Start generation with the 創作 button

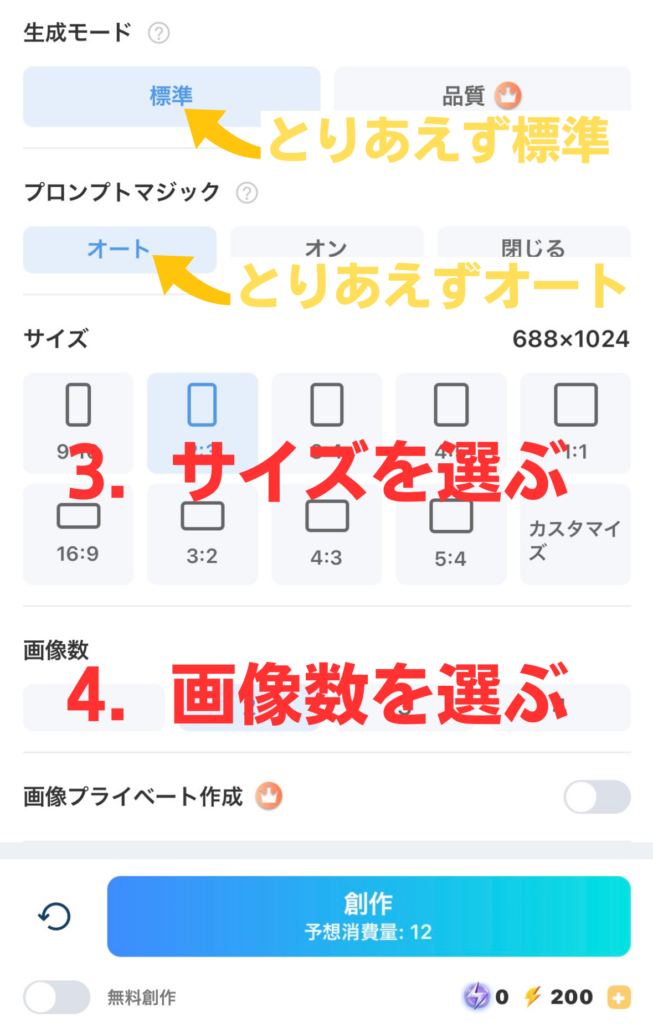click(x=368, y=916)
